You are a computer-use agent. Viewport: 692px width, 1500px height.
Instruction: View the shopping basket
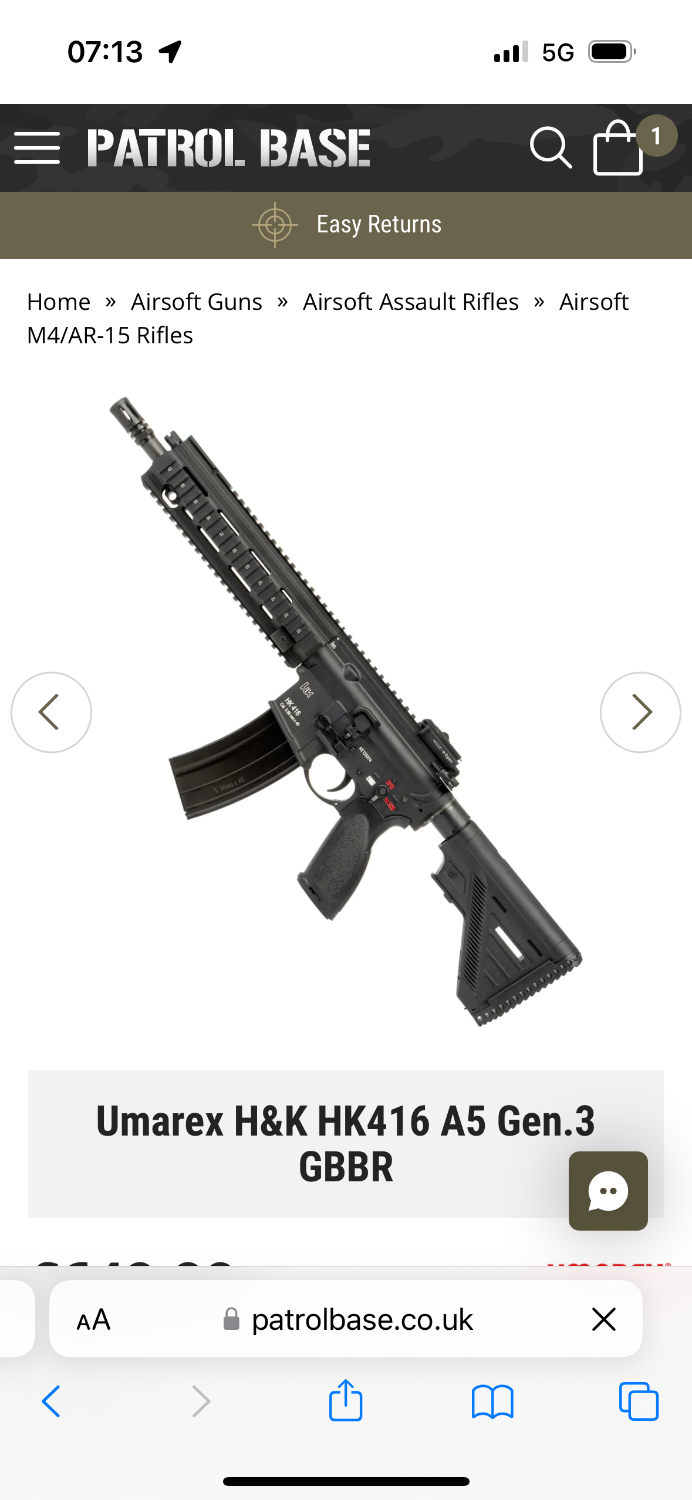619,149
